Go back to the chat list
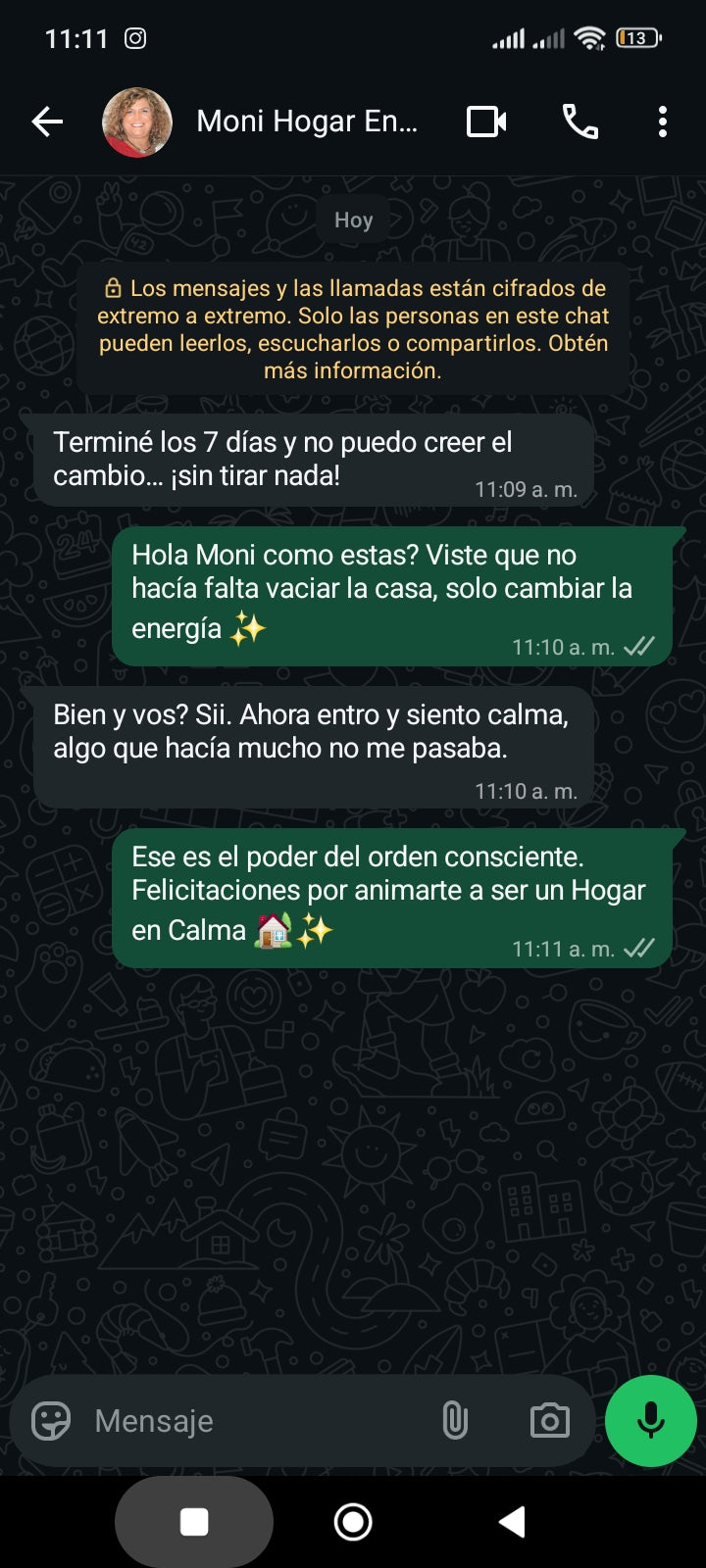The image size is (706, 1568). tap(47, 122)
